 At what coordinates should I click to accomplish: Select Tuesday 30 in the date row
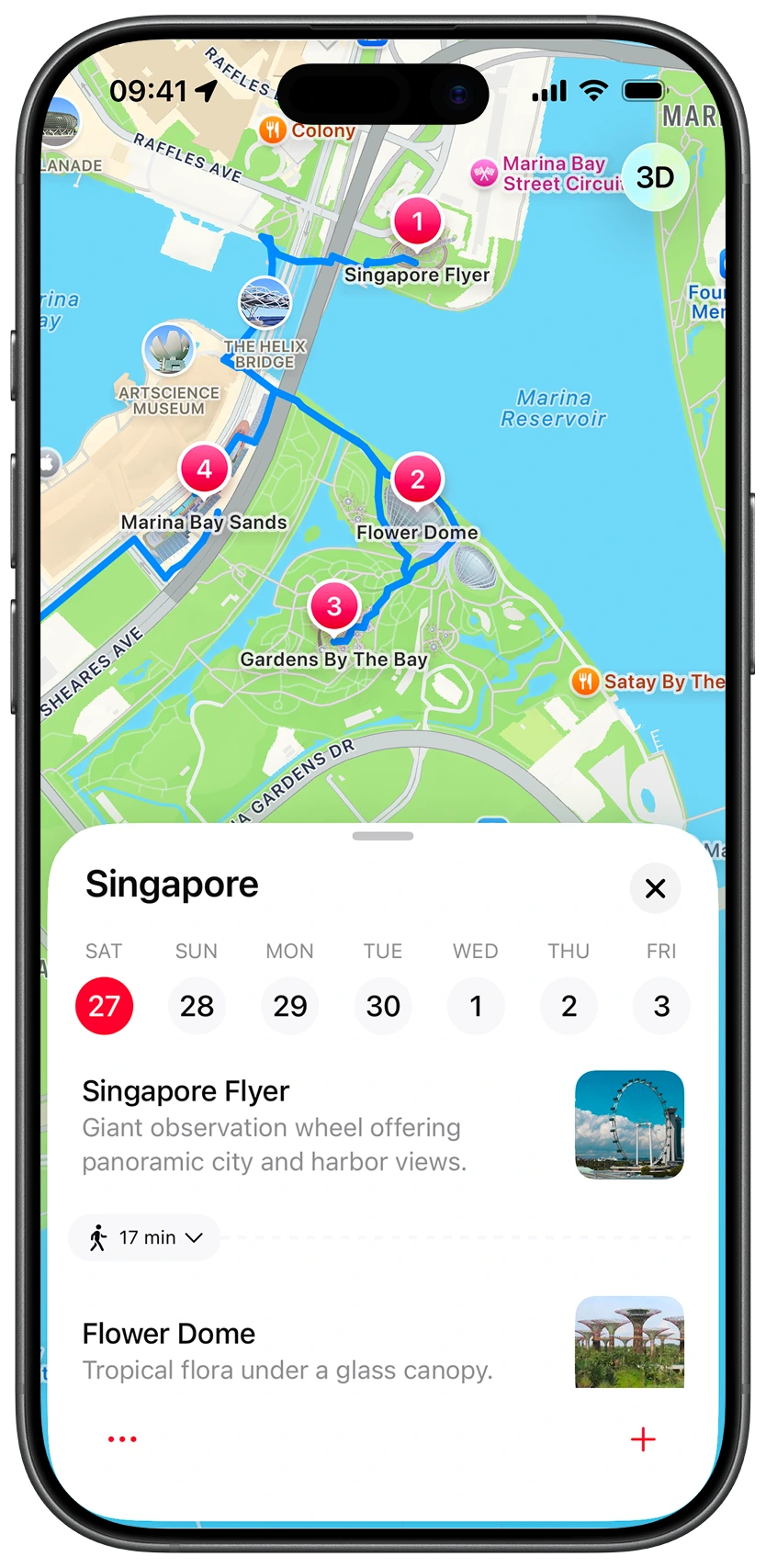pos(383,1006)
